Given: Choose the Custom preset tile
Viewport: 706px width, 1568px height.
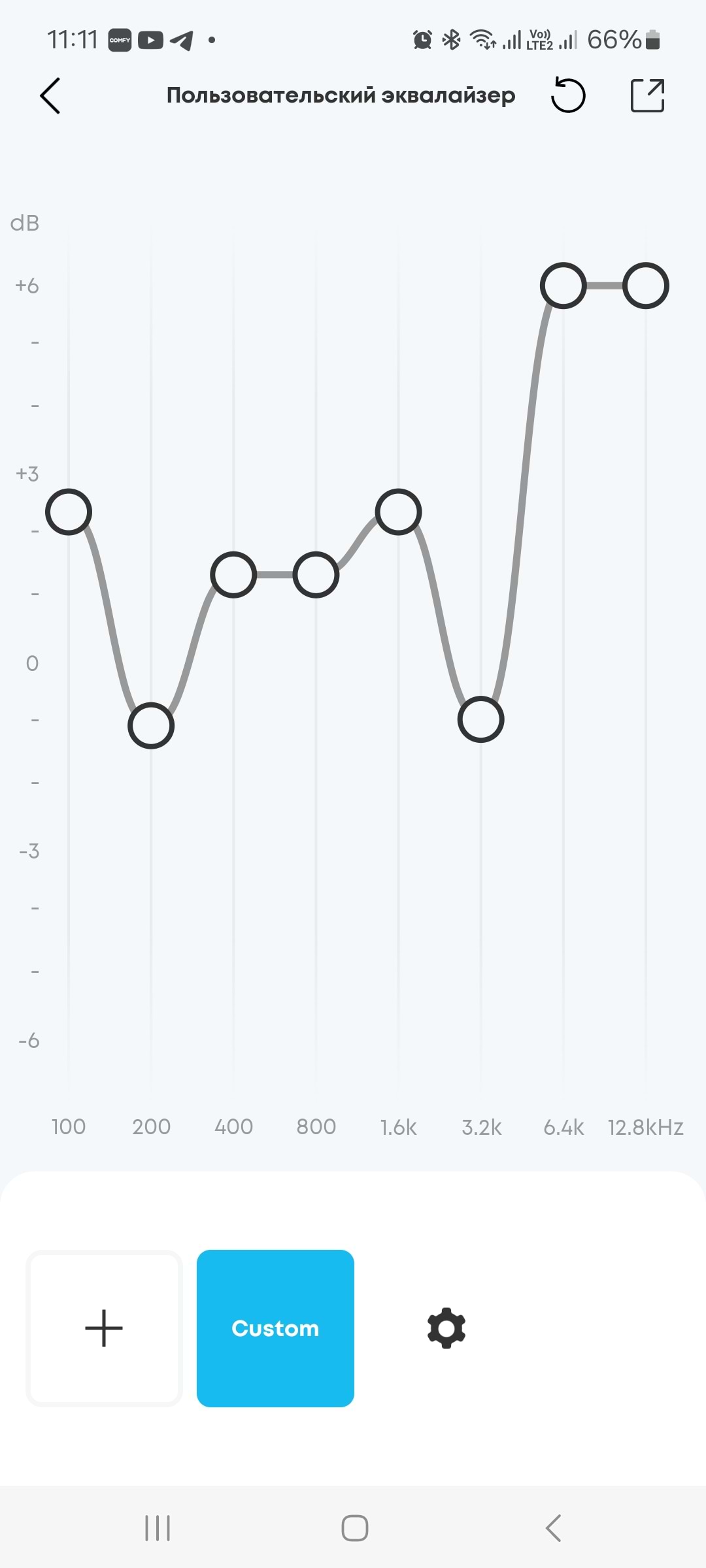Looking at the screenshot, I should 275,1328.
